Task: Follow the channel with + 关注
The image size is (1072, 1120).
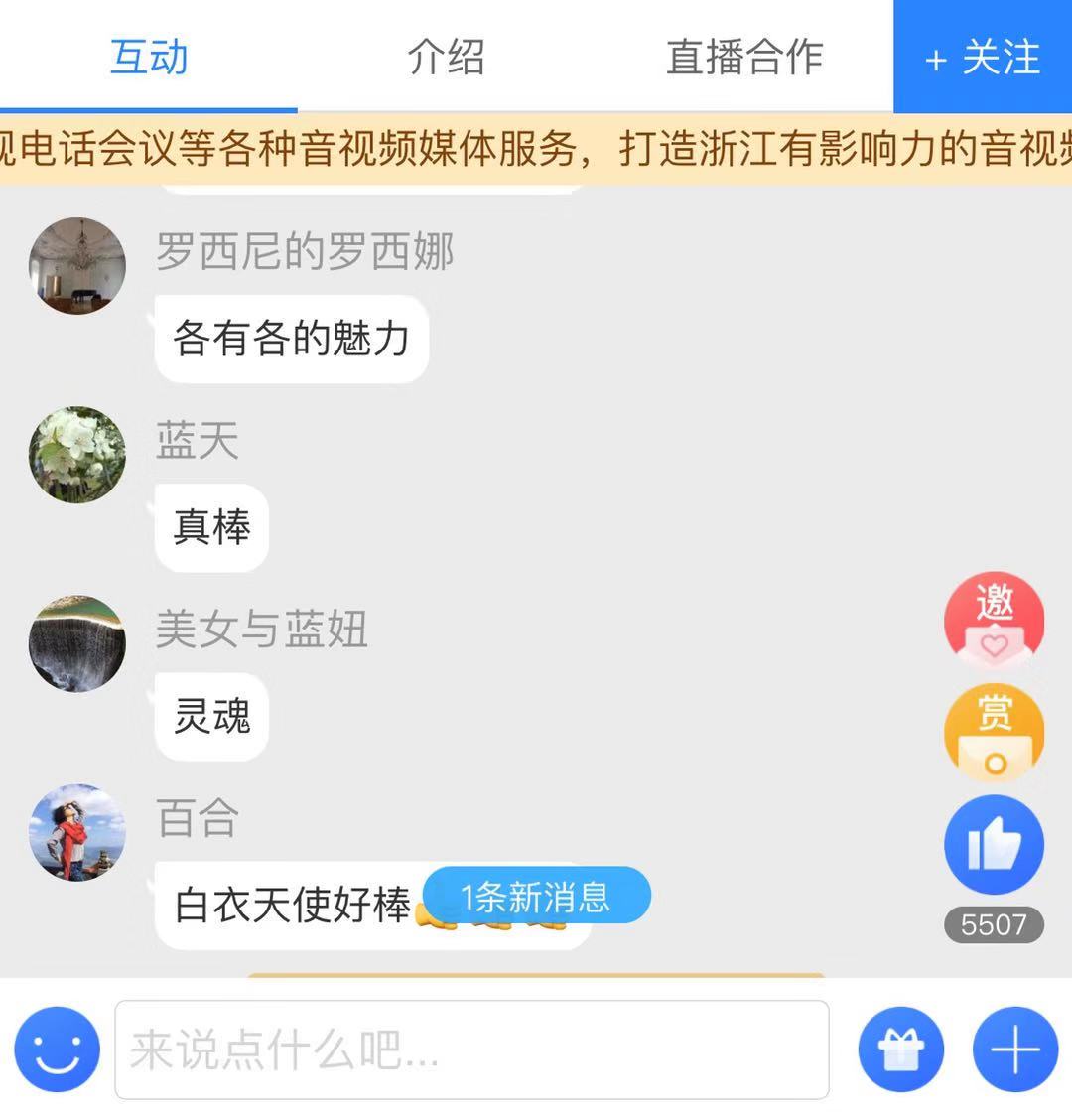Action: click(x=983, y=57)
